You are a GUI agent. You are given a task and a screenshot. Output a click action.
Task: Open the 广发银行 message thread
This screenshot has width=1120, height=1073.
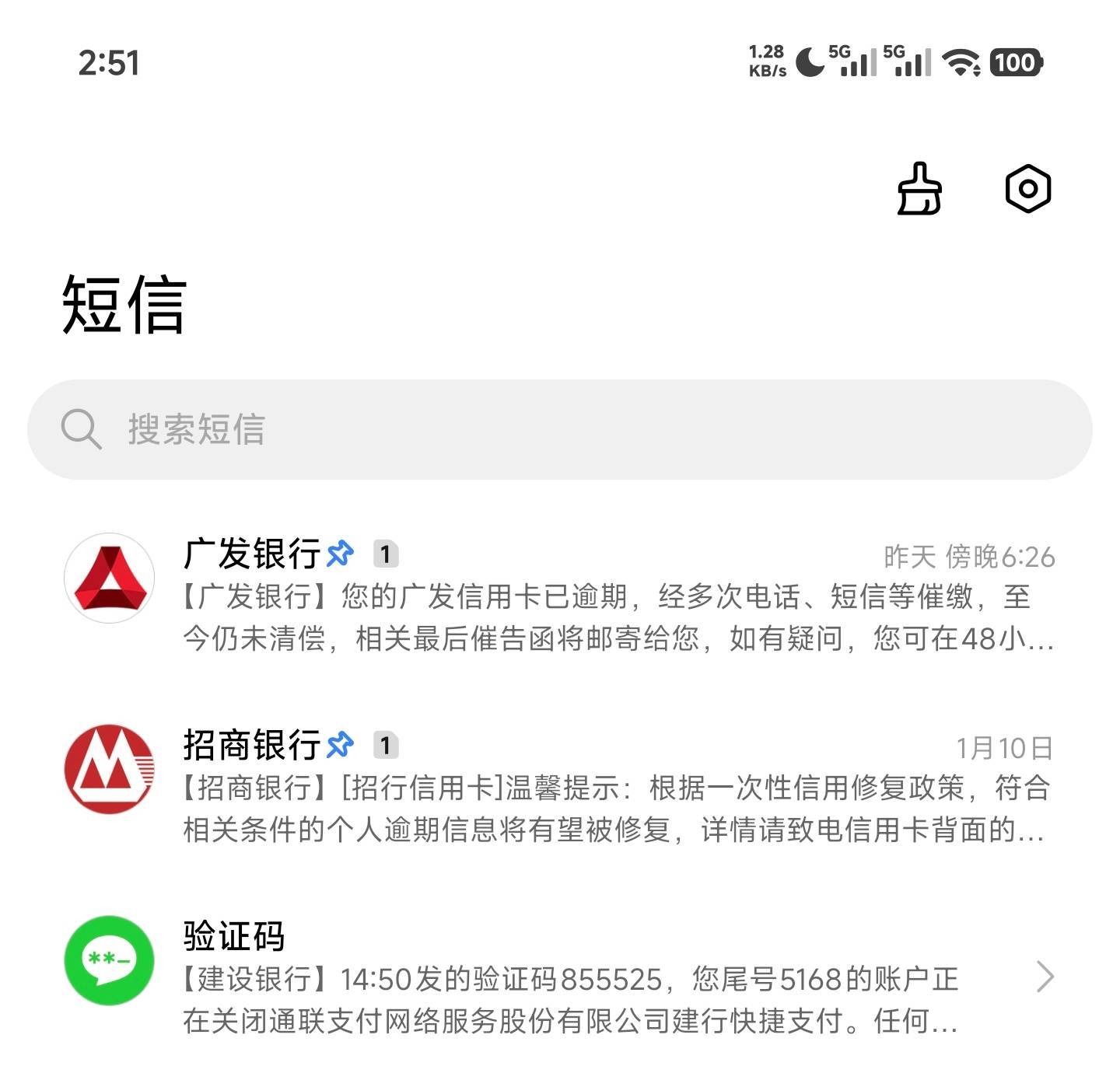(560, 595)
